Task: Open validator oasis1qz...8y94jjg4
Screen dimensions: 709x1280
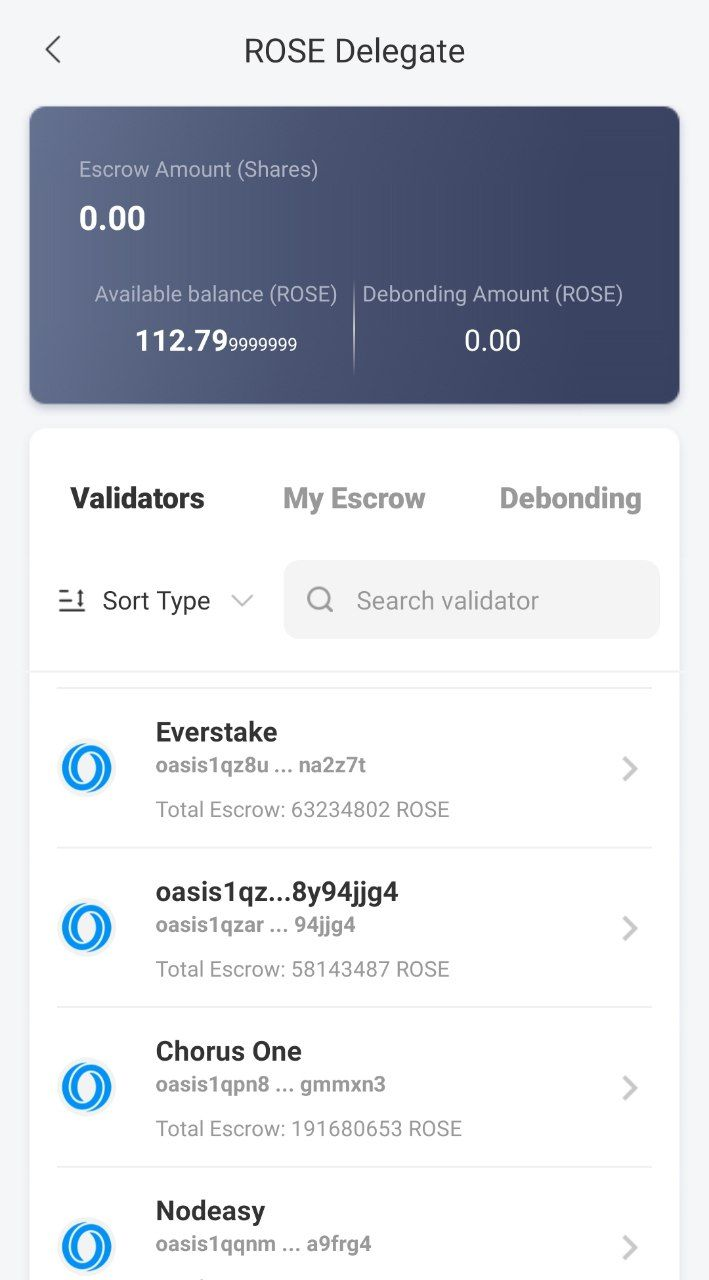Action: [x=354, y=927]
